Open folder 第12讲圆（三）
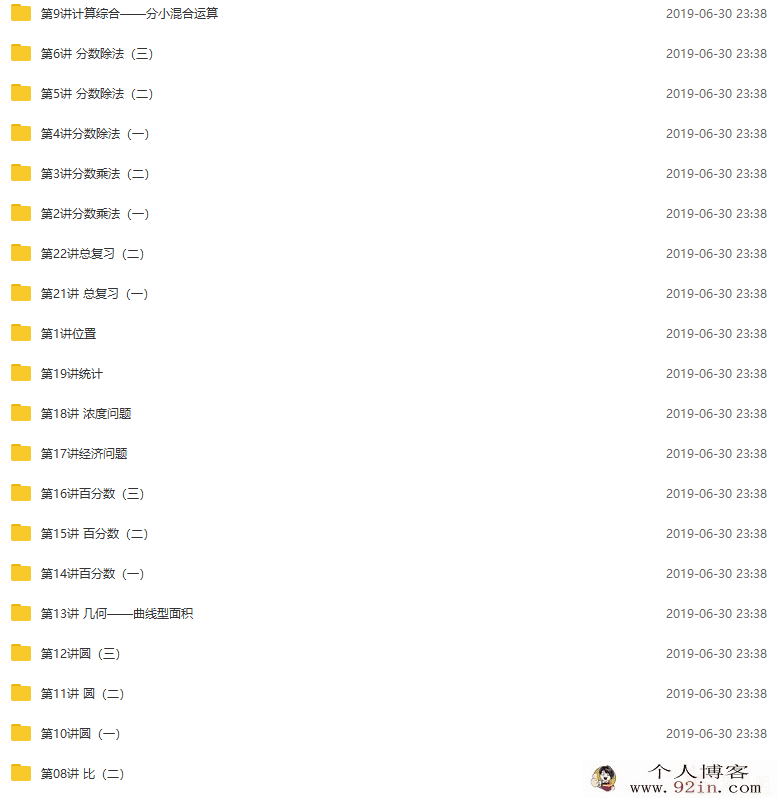Screen dimensions: 781x801 pos(80,654)
